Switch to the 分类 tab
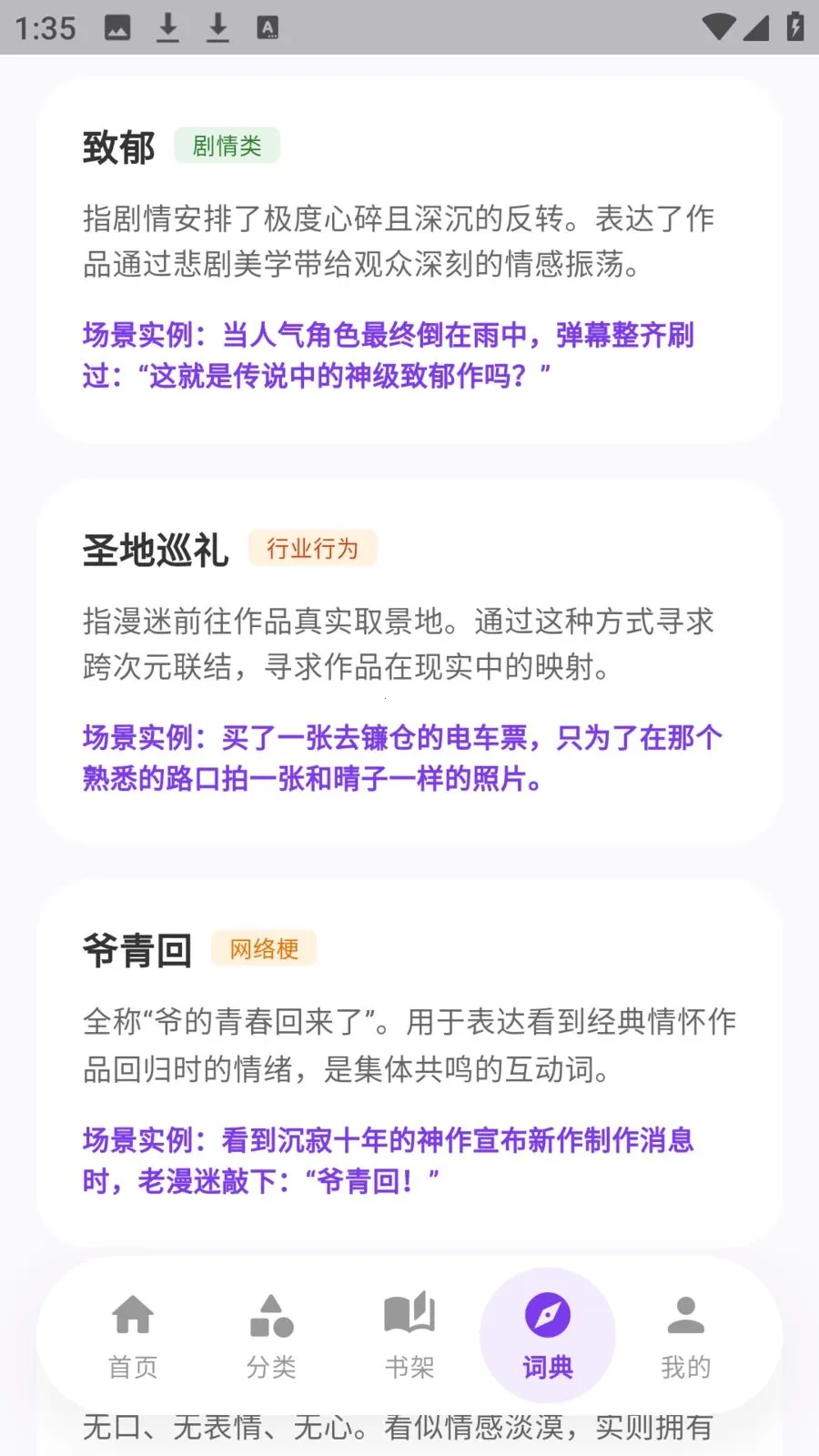 click(x=271, y=1334)
